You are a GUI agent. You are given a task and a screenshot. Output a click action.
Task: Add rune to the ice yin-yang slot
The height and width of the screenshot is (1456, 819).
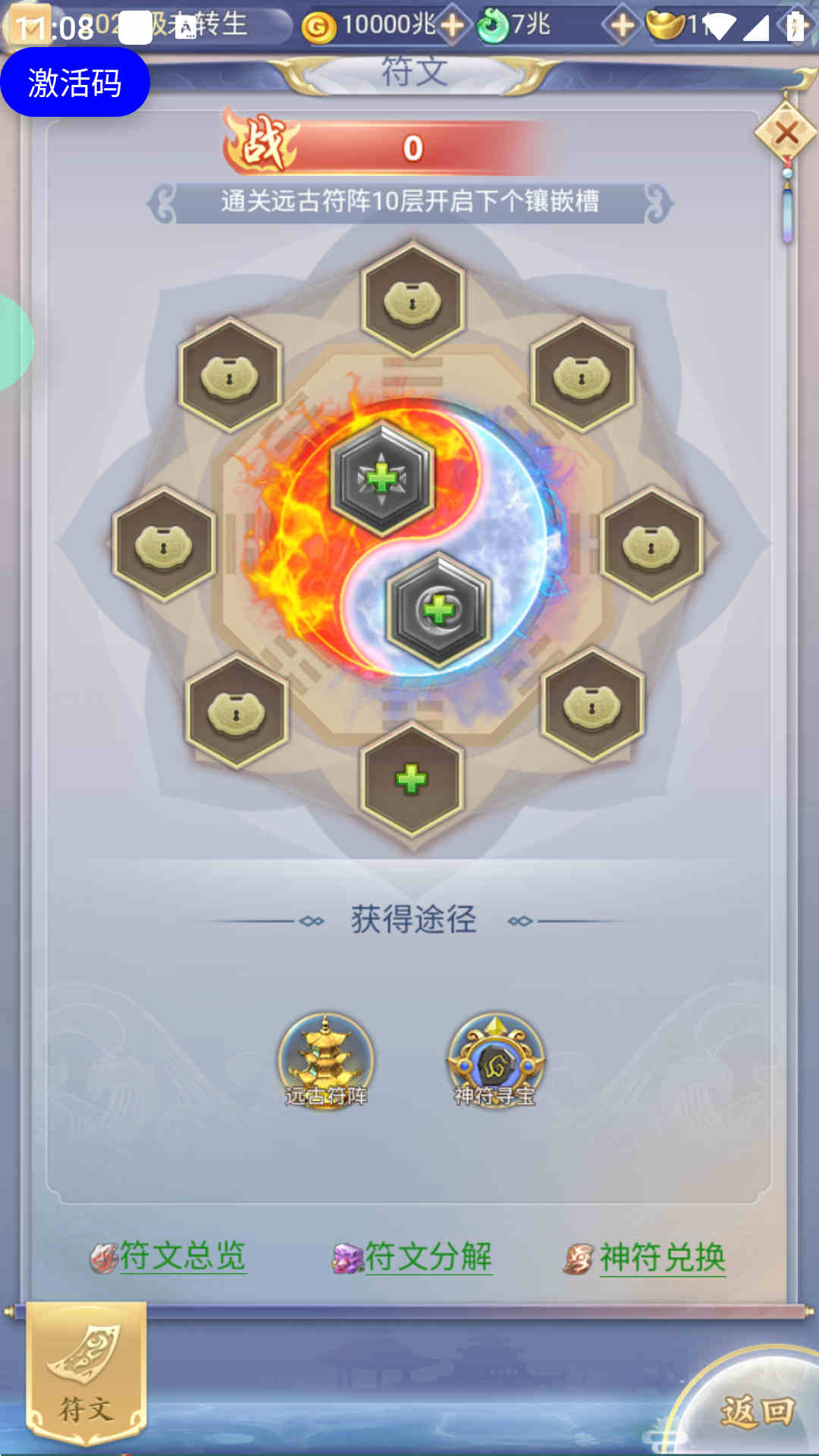coord(438,610)
